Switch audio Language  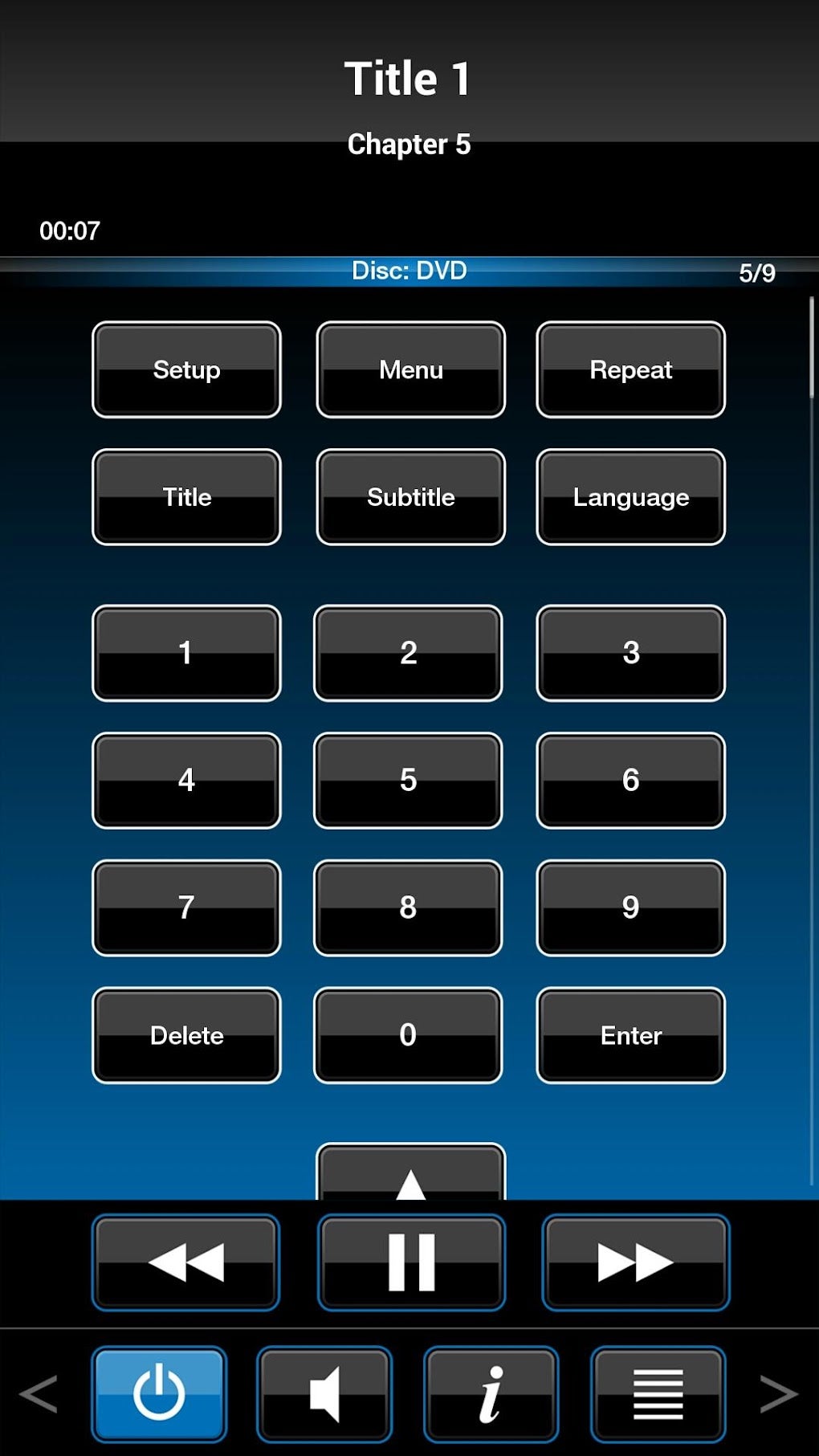(x=630, y=497)
